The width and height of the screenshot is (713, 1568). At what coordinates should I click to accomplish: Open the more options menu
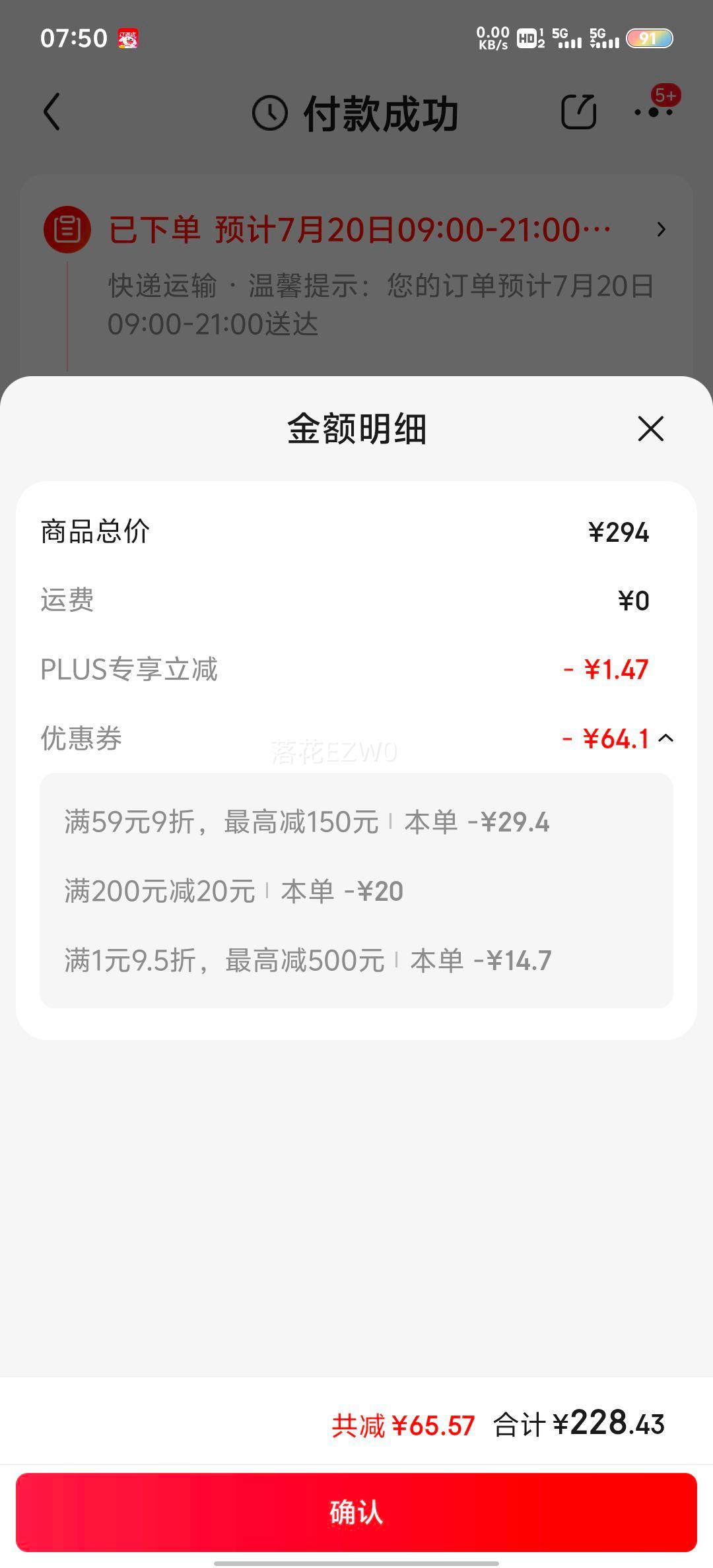(x=654, y=112)
